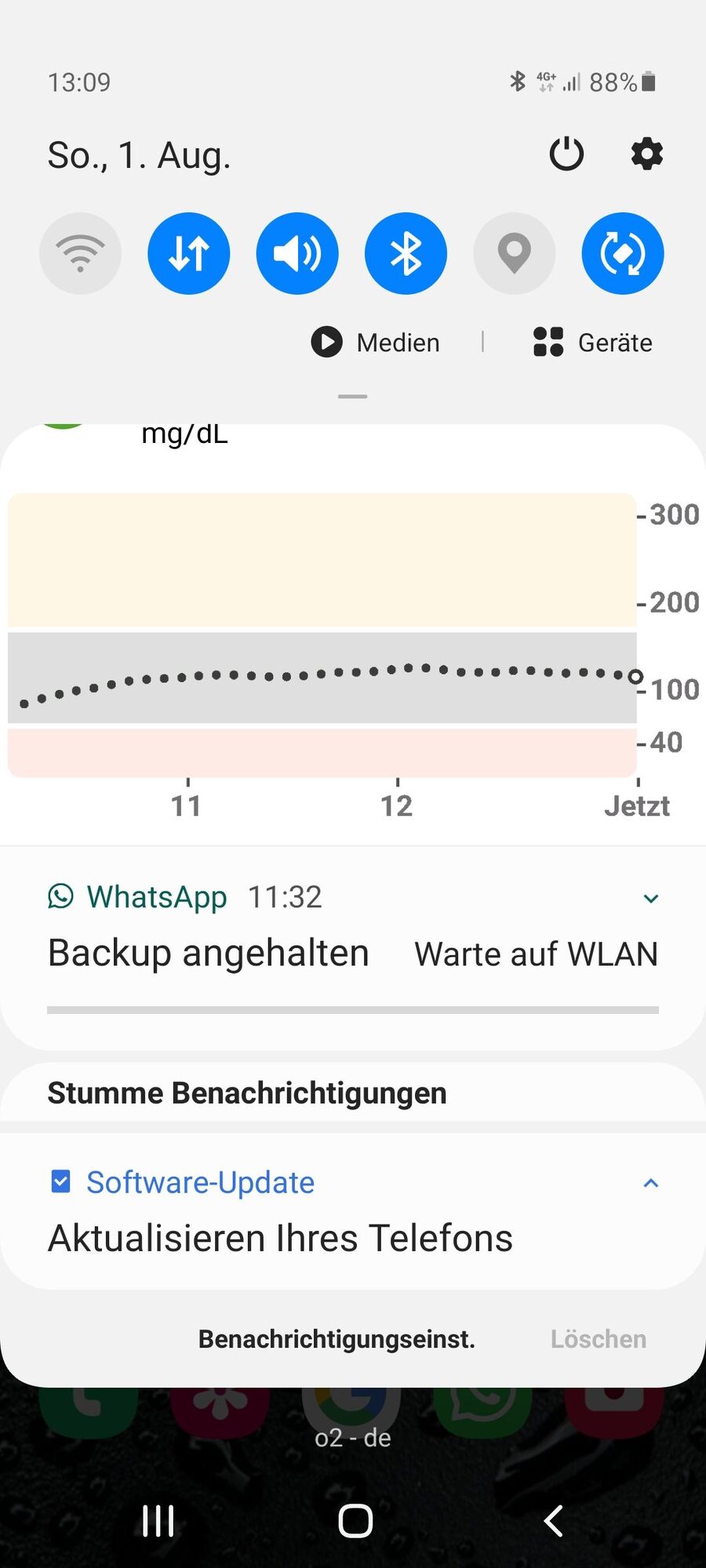Enable location services
706x1568 pixels.
coord(514,253)
